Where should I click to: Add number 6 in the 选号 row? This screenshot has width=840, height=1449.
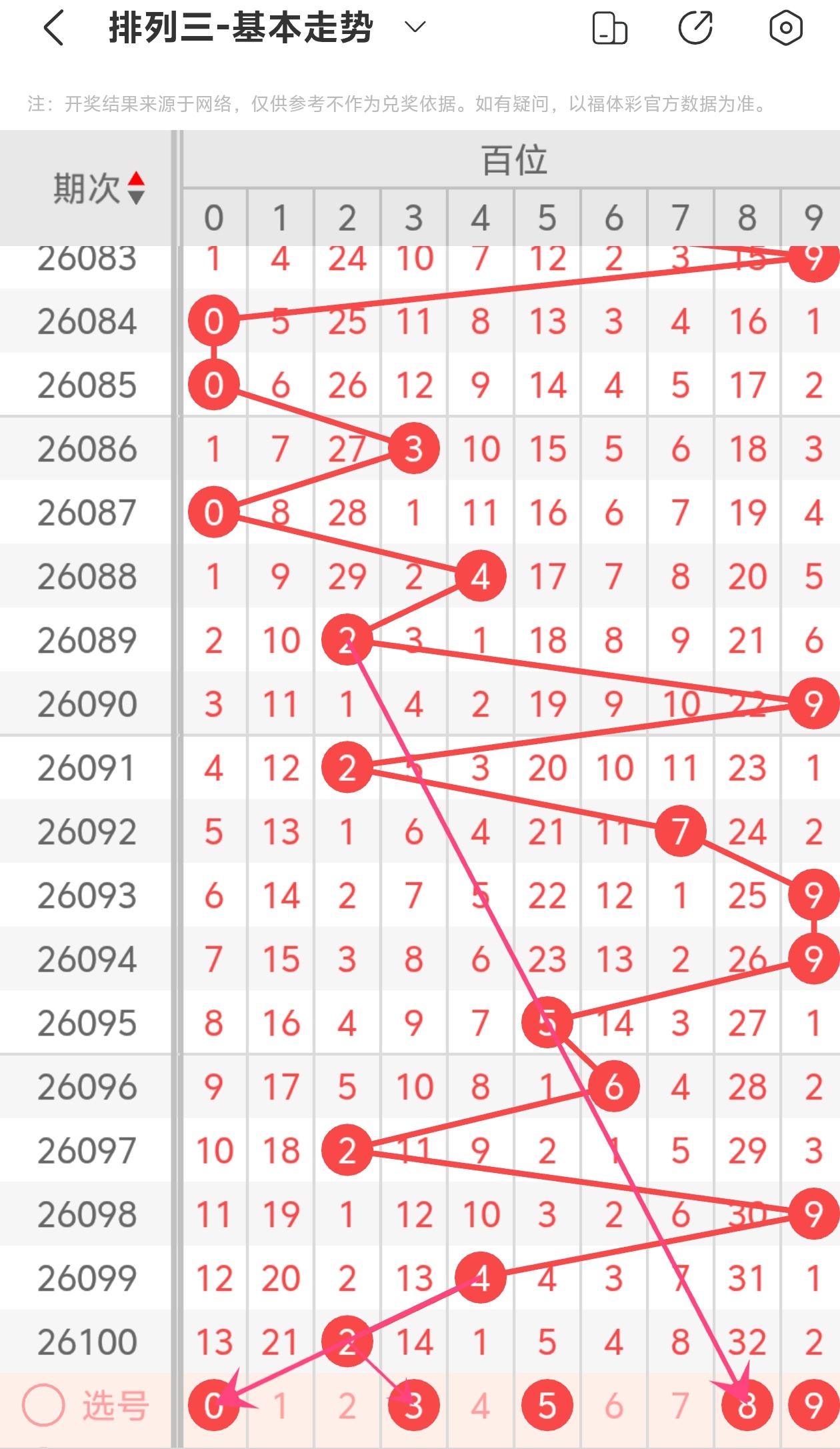point(613,1406)
